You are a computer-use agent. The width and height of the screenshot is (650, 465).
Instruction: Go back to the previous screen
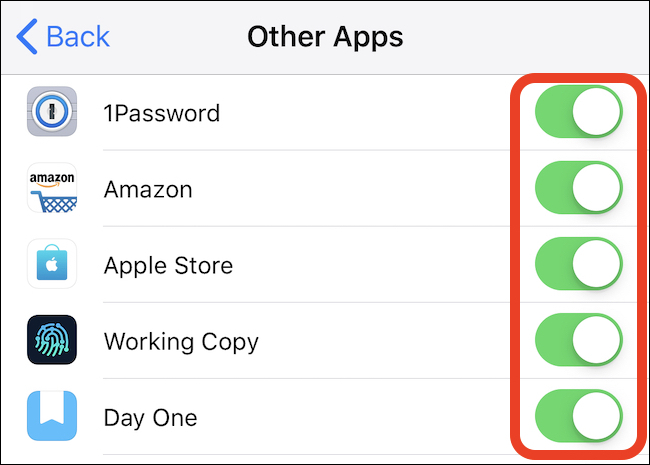coord(63,37)
